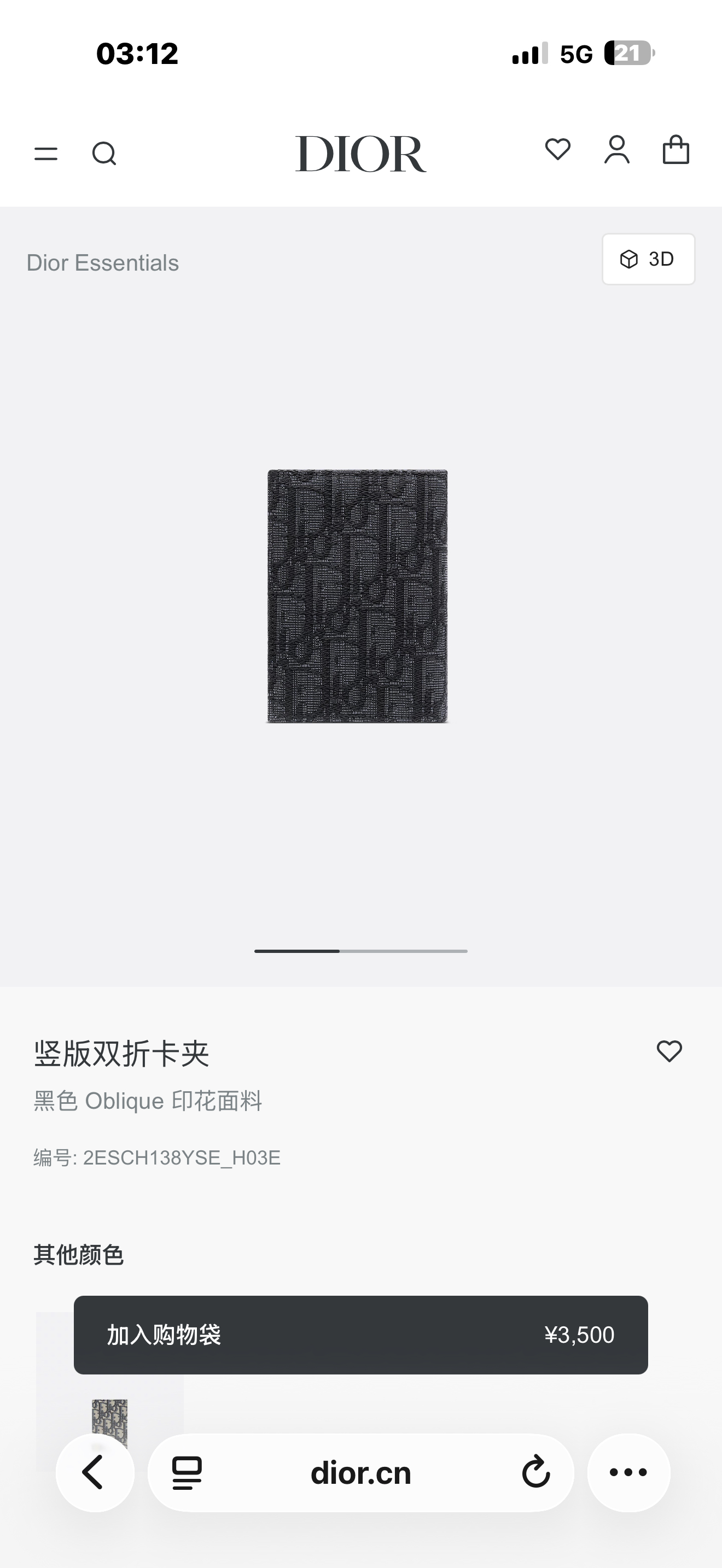
Task: Reload the dior.cn page
Action: pyautogui.click(x=535, y=1473)
